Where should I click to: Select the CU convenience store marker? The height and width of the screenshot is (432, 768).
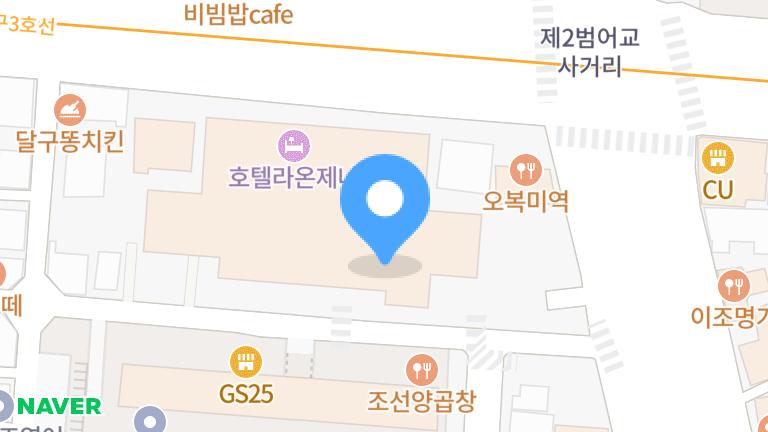(718, 157)
